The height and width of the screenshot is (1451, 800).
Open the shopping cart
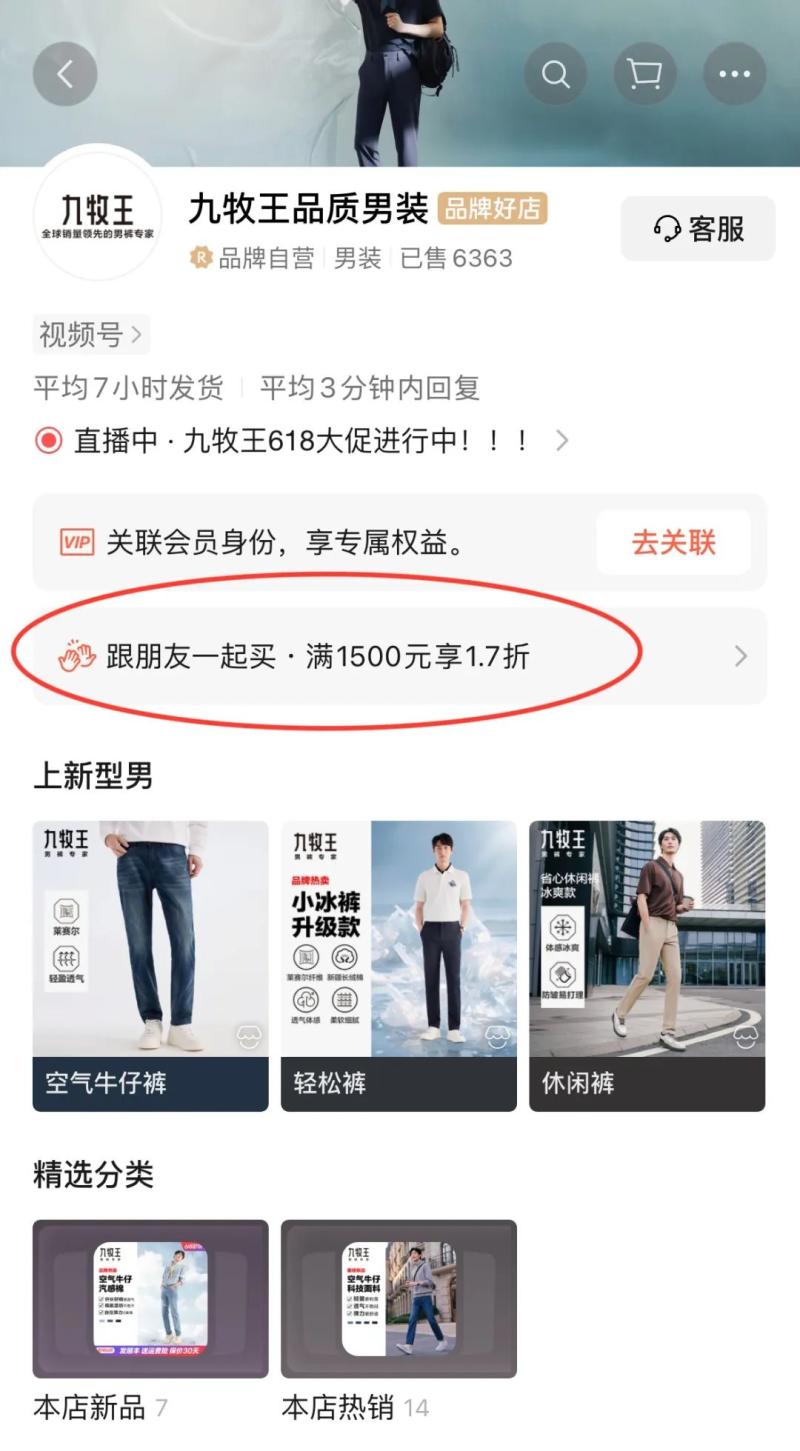pos(645,74)
